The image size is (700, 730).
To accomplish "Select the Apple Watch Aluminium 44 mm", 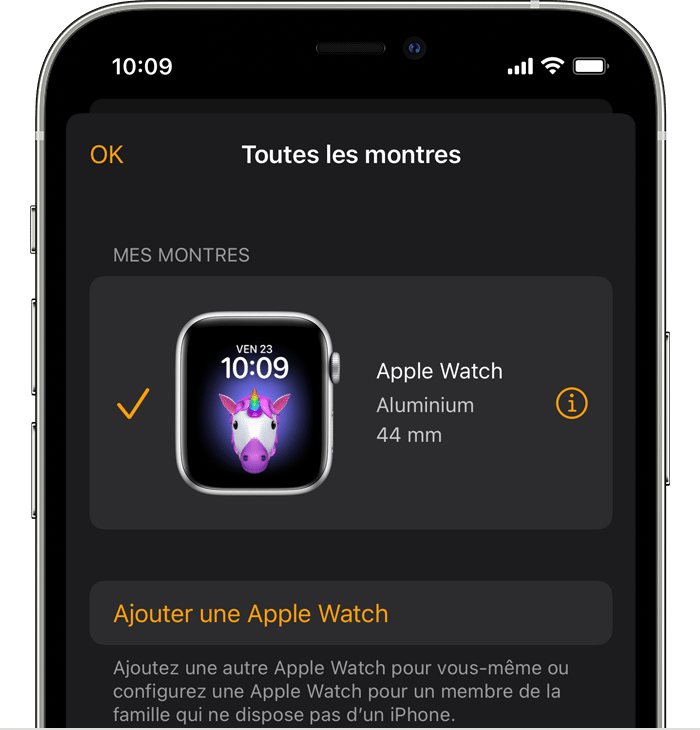I will click(x=350, y=403).
